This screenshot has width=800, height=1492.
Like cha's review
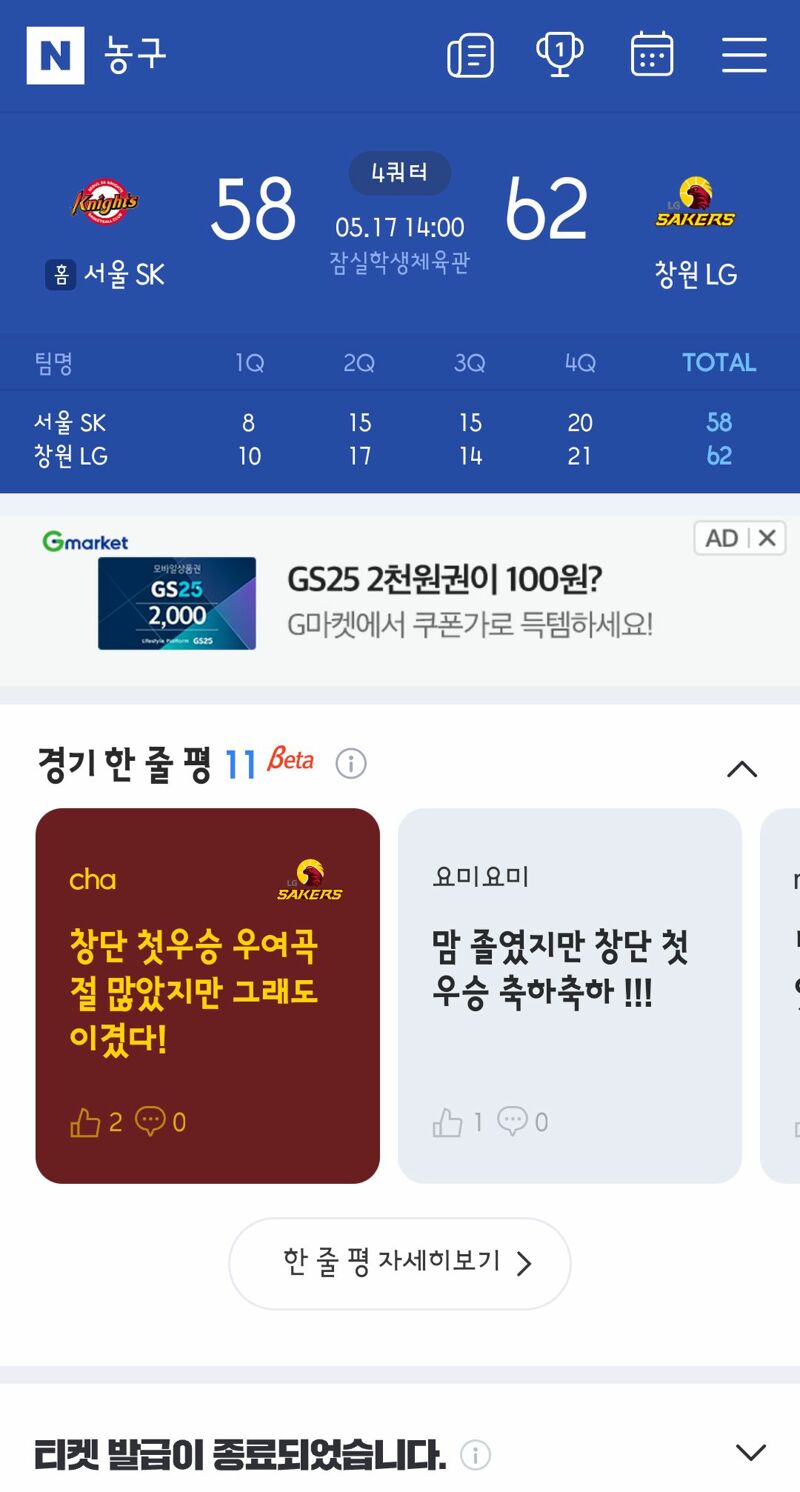click(96, 1123)
